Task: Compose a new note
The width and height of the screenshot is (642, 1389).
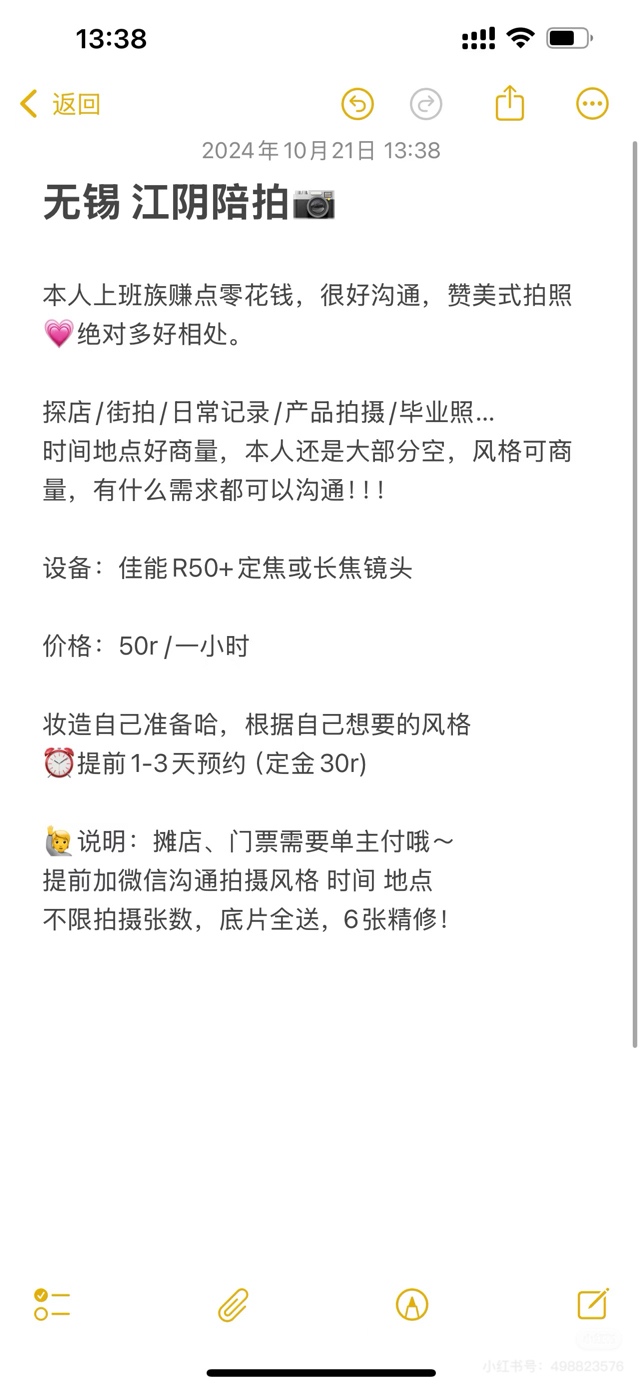Action: (592, 1304)
